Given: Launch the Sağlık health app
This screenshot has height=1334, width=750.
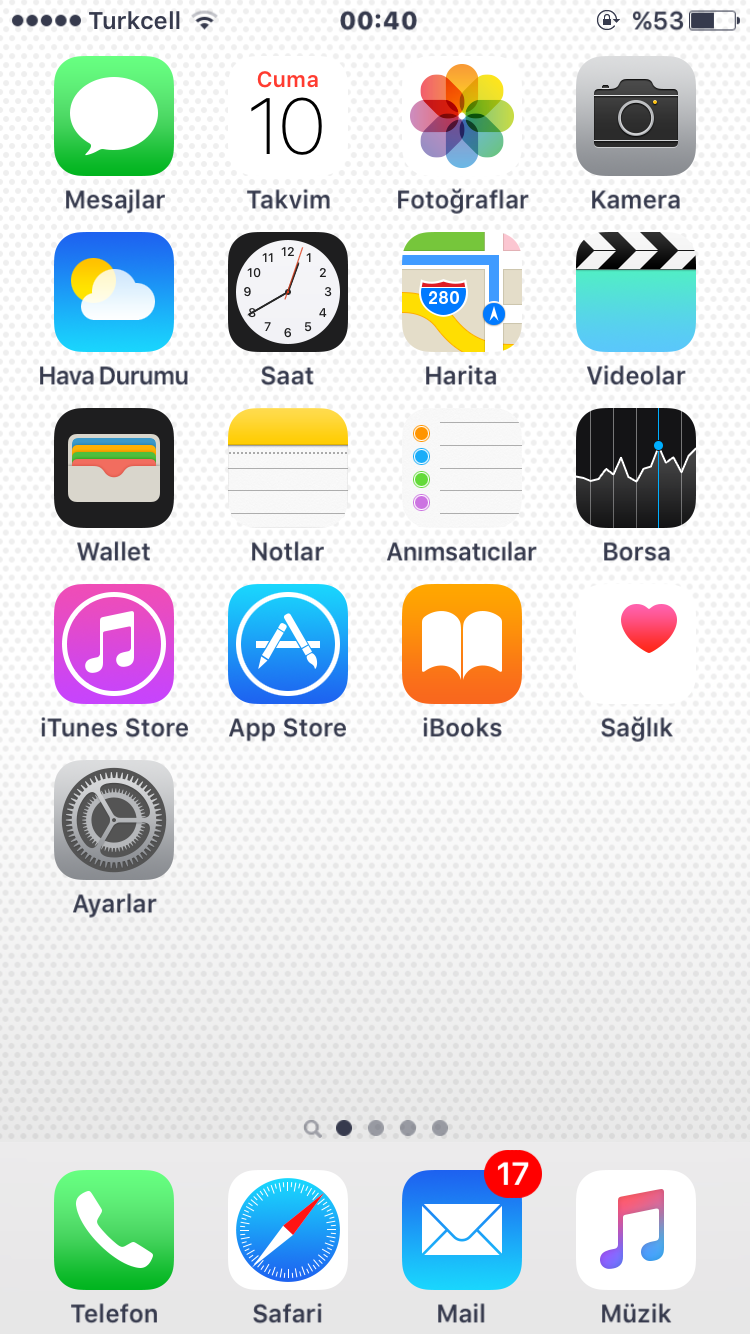Looking at the screenshot, I should coord(636,644).
